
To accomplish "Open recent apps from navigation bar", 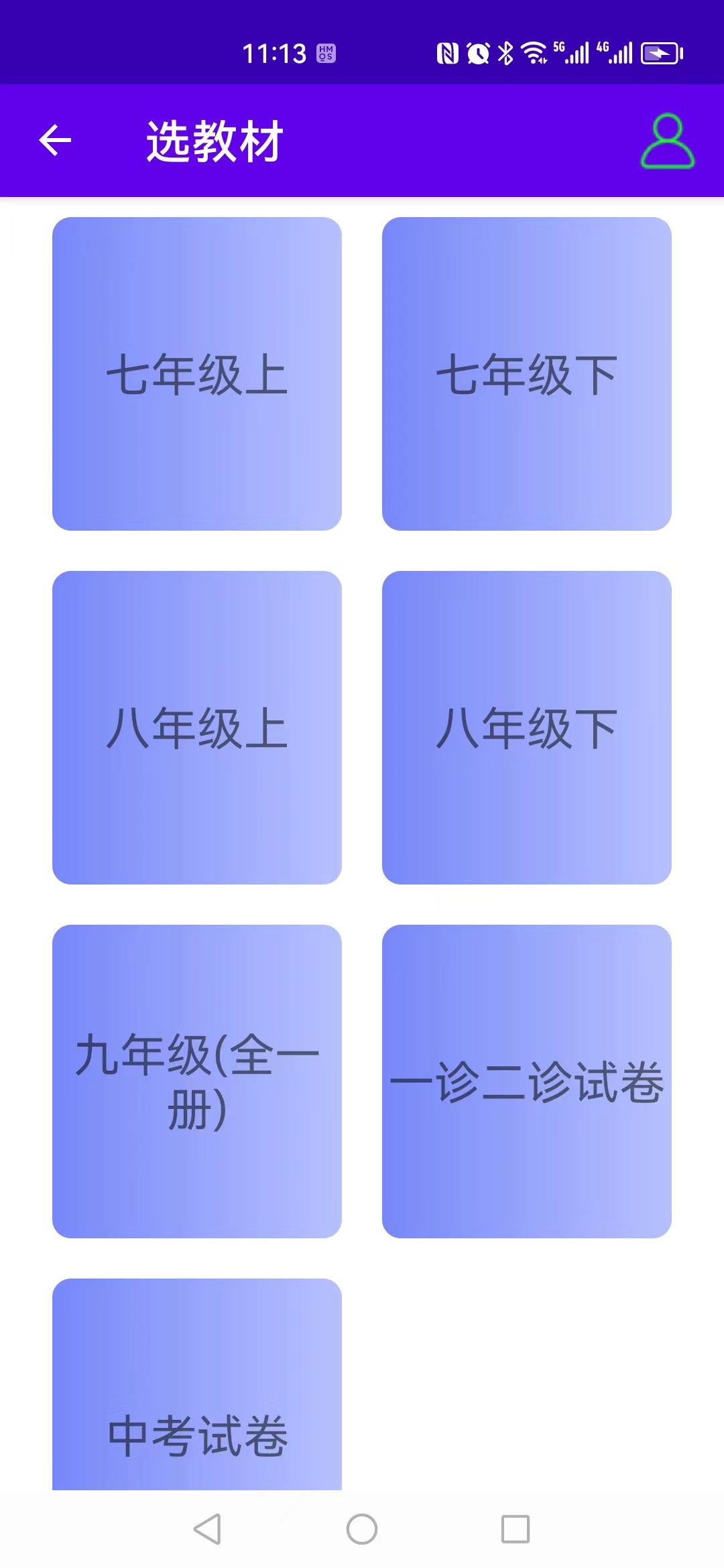I will pyautogui.click(x=516, y=1529).
